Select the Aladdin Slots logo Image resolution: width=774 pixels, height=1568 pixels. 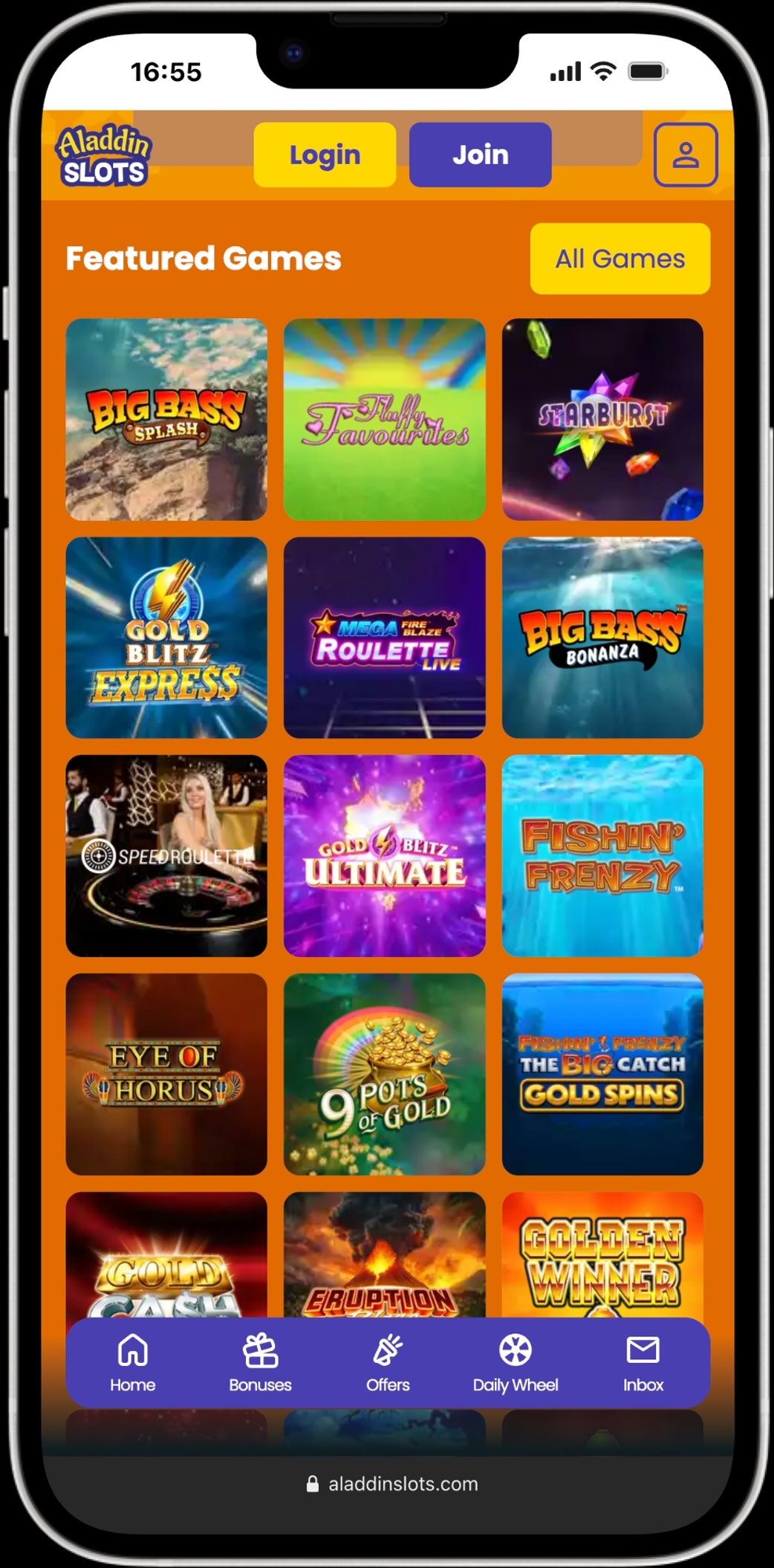pos(104,155)
